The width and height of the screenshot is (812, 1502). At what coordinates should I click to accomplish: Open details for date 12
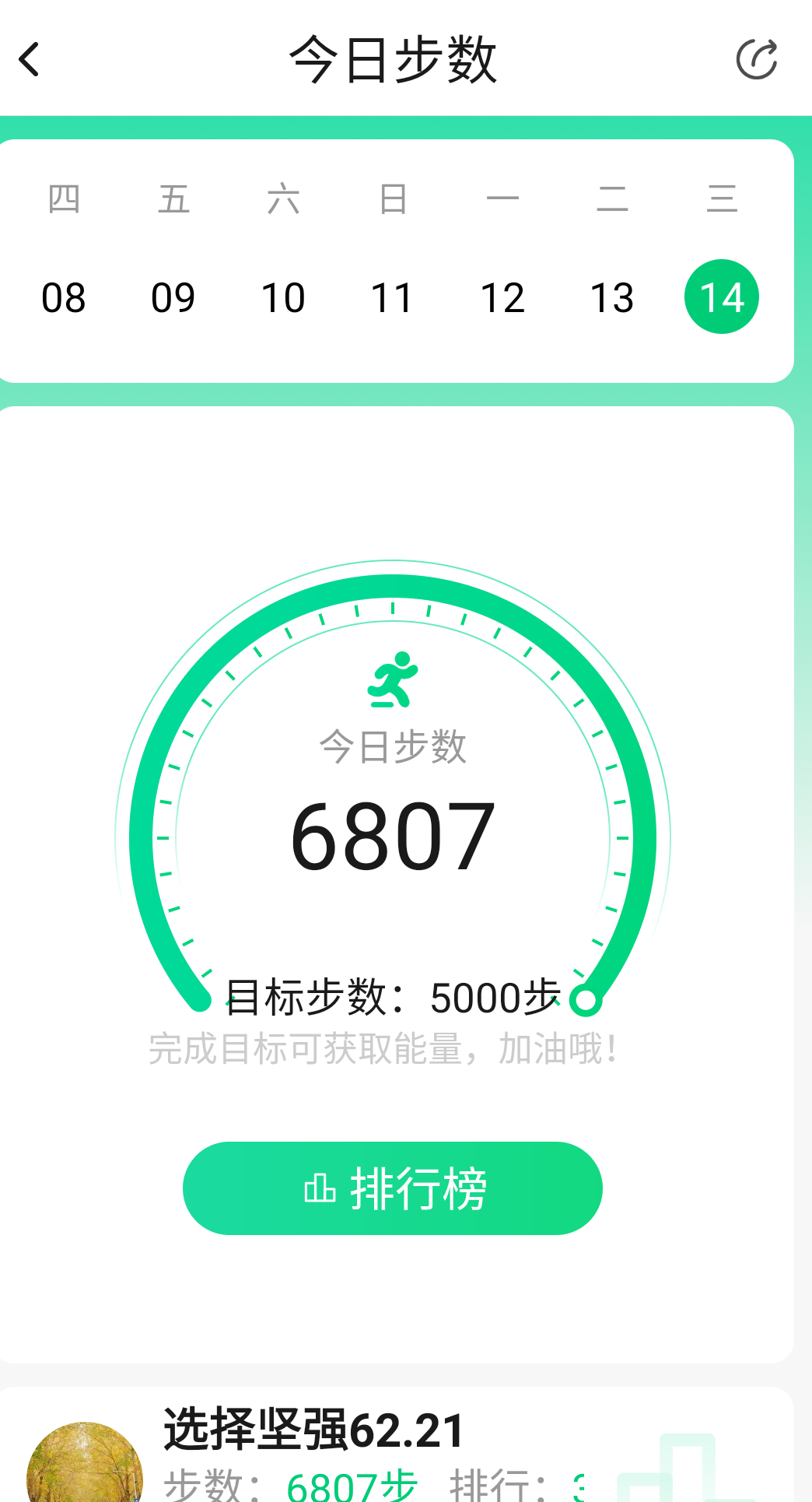click(x=503, y=296)
